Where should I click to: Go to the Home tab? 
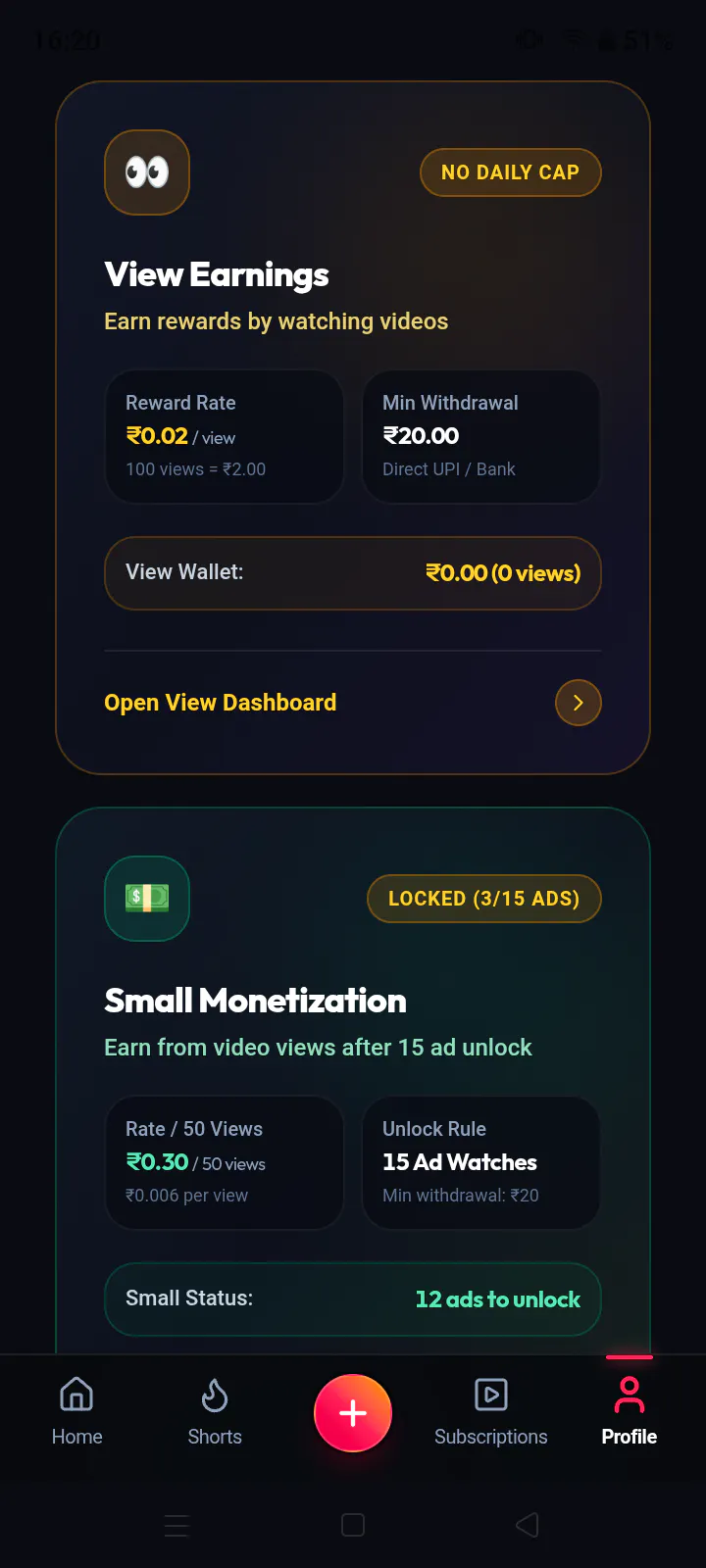click(76, 1412)
